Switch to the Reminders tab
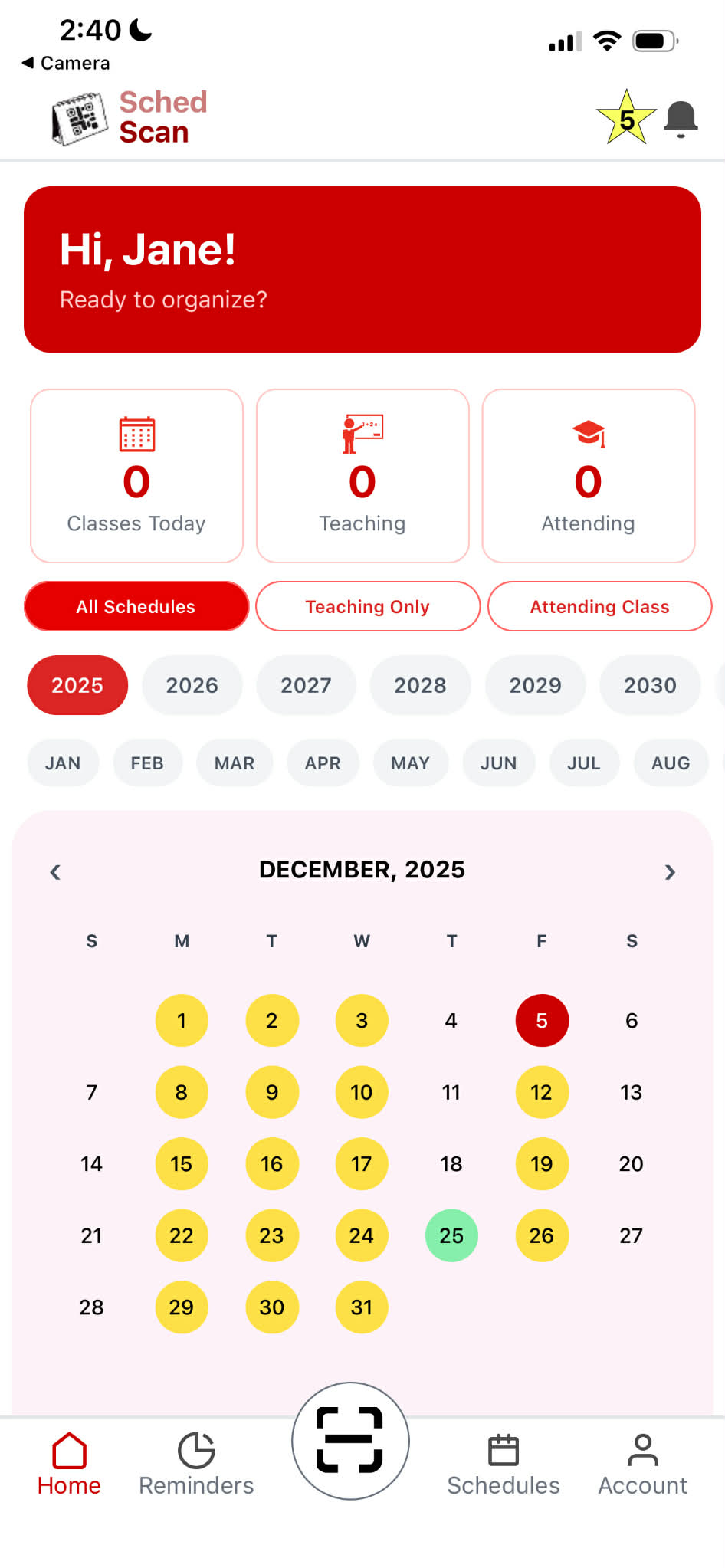The height and width of the screenshot is (1568, 725). click(x=196, y=1464)
